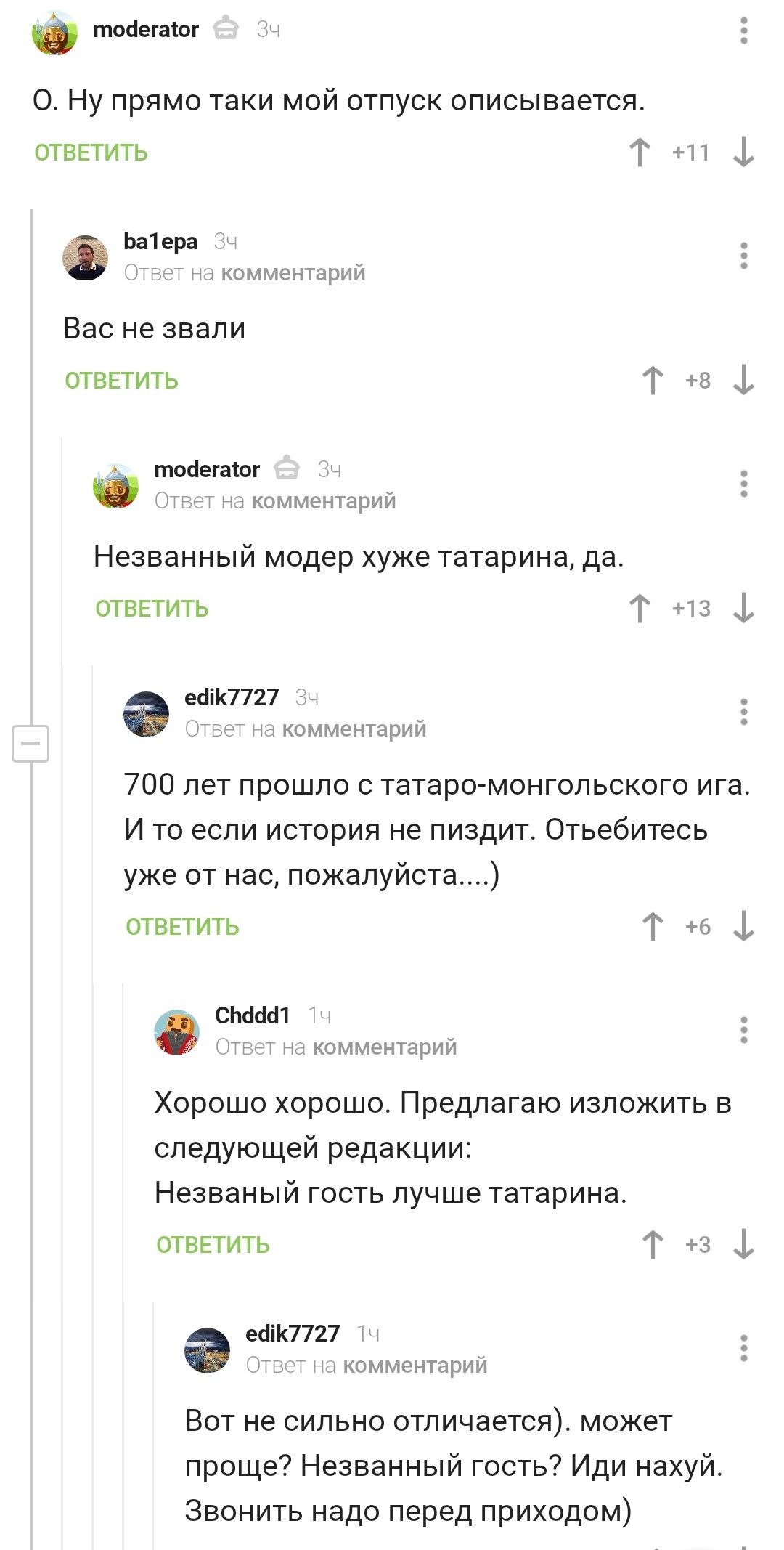The width and height of the screenshot is (784, 1550).
Task: Reply to moderator's comment about отпуск
Action: [x=91, y=153]
